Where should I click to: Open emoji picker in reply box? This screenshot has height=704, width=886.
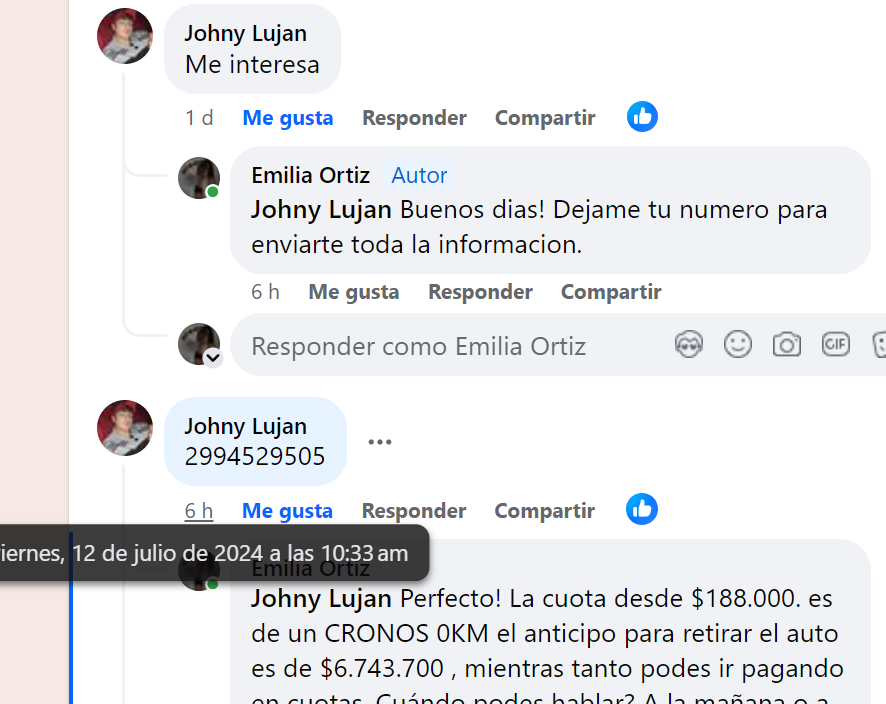tap(738, 345)
